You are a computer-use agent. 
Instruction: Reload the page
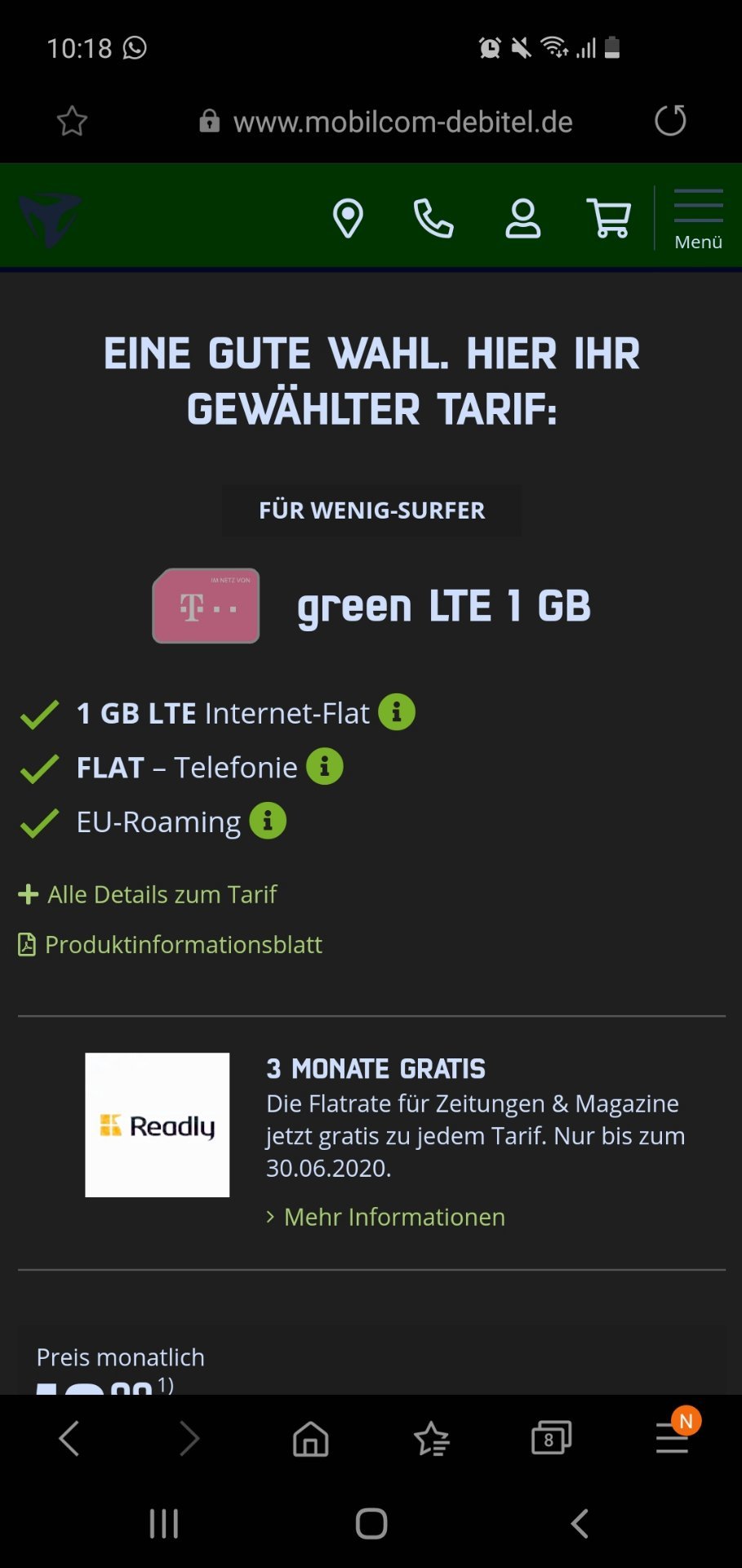coord(670,121)
